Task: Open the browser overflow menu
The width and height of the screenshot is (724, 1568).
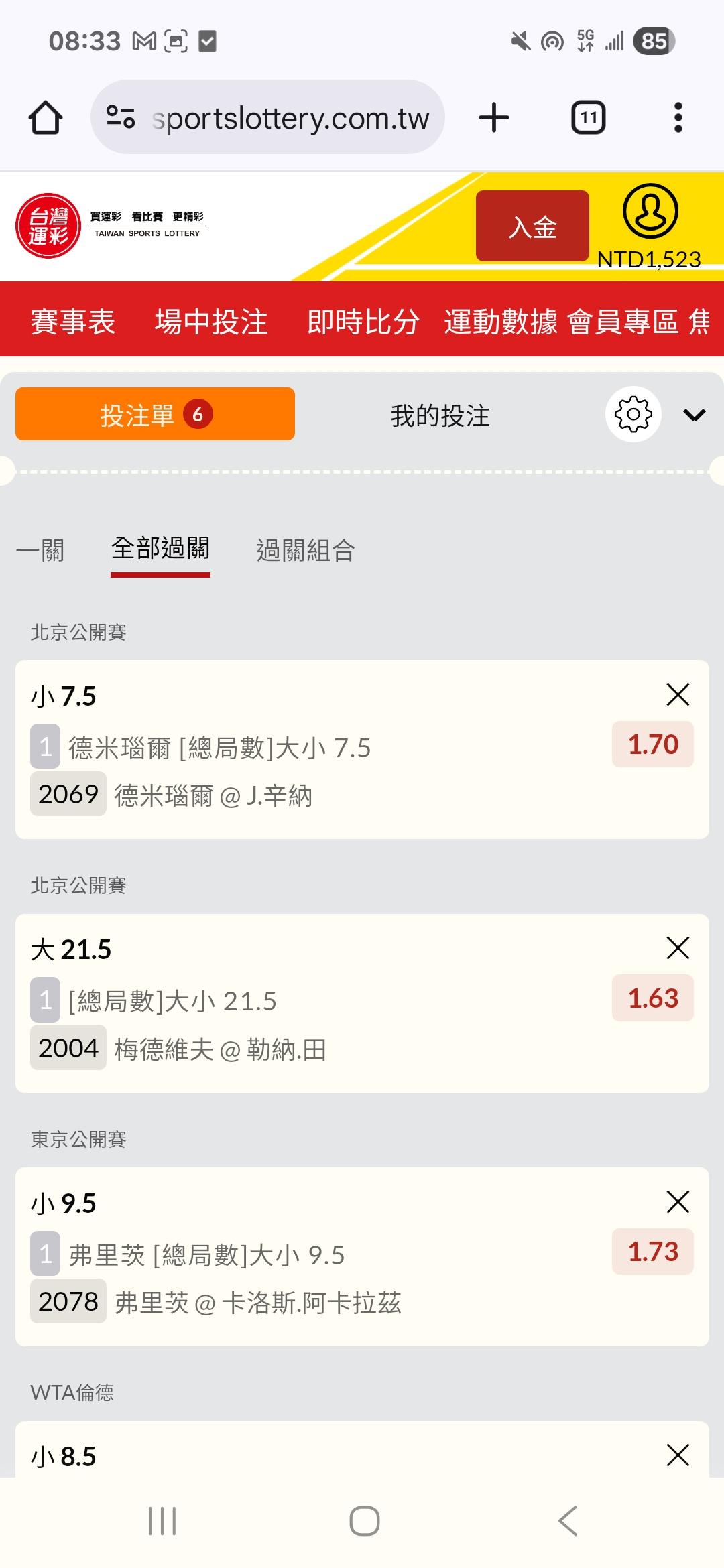Action: coord(678,118)
